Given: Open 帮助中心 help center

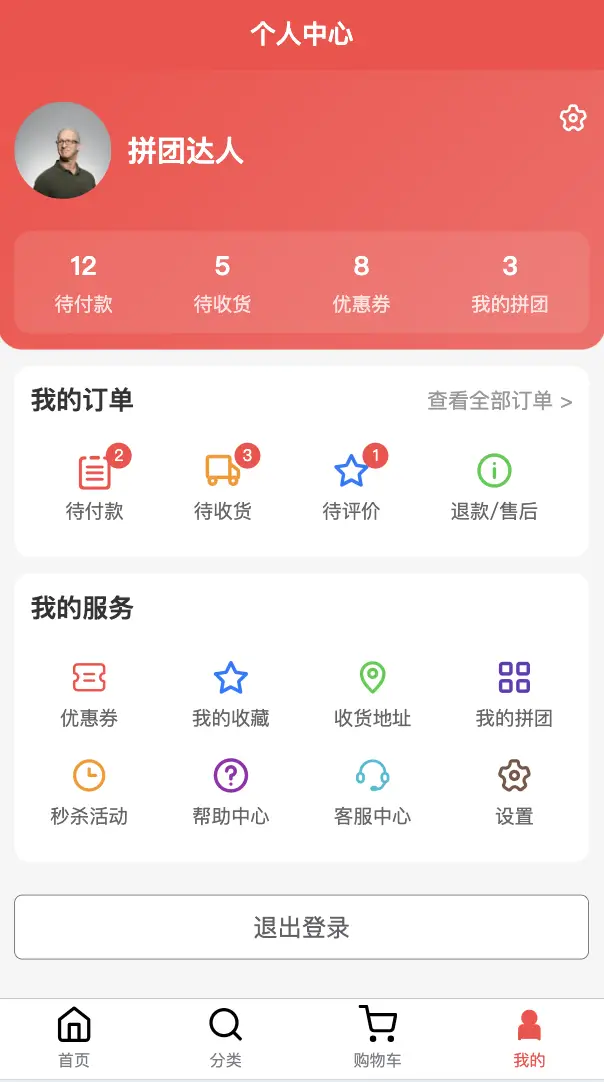Looking at the screenshot, I should click(x=231, y=791).
